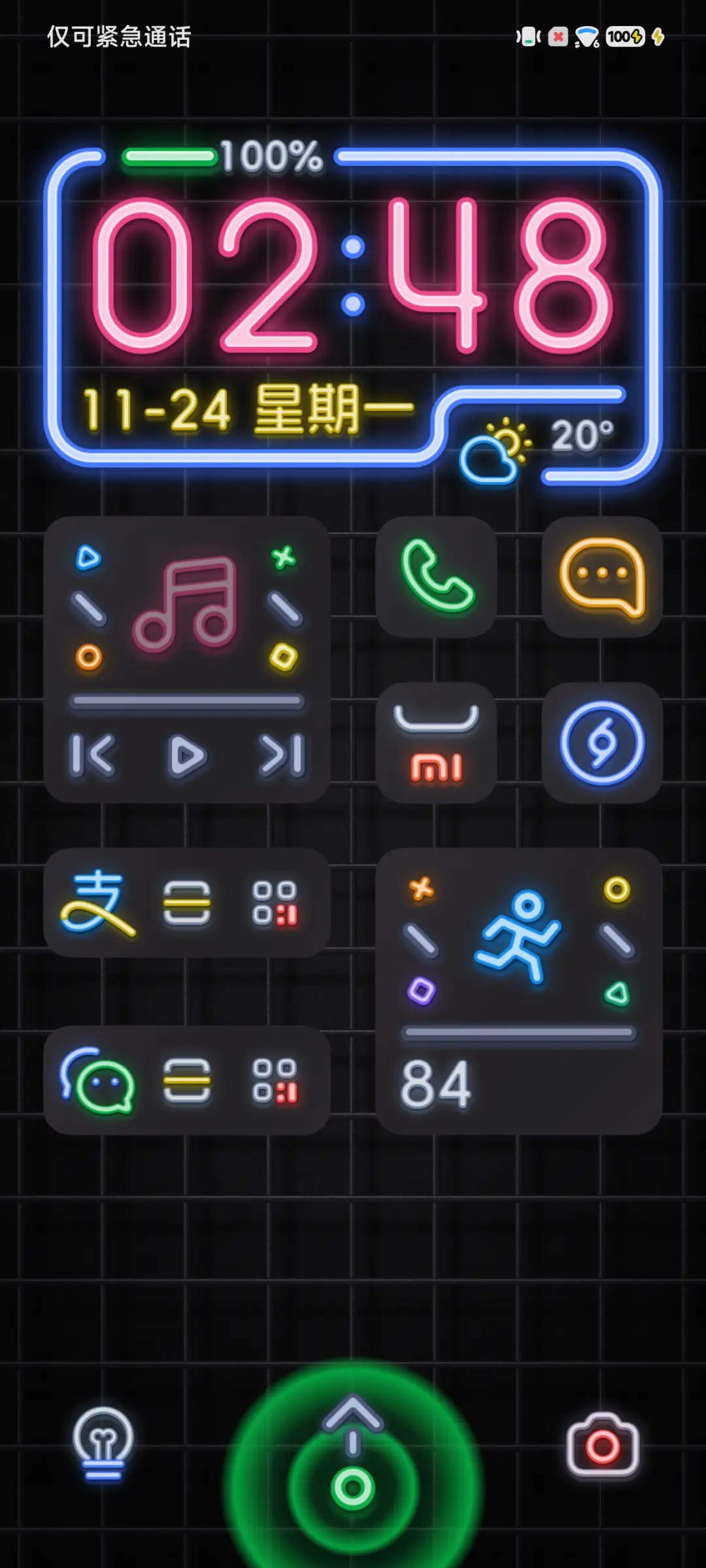Open the blue typhoon weather app icon
The height and width of the screenshot is (1568, 706).
tap(602, 742)
